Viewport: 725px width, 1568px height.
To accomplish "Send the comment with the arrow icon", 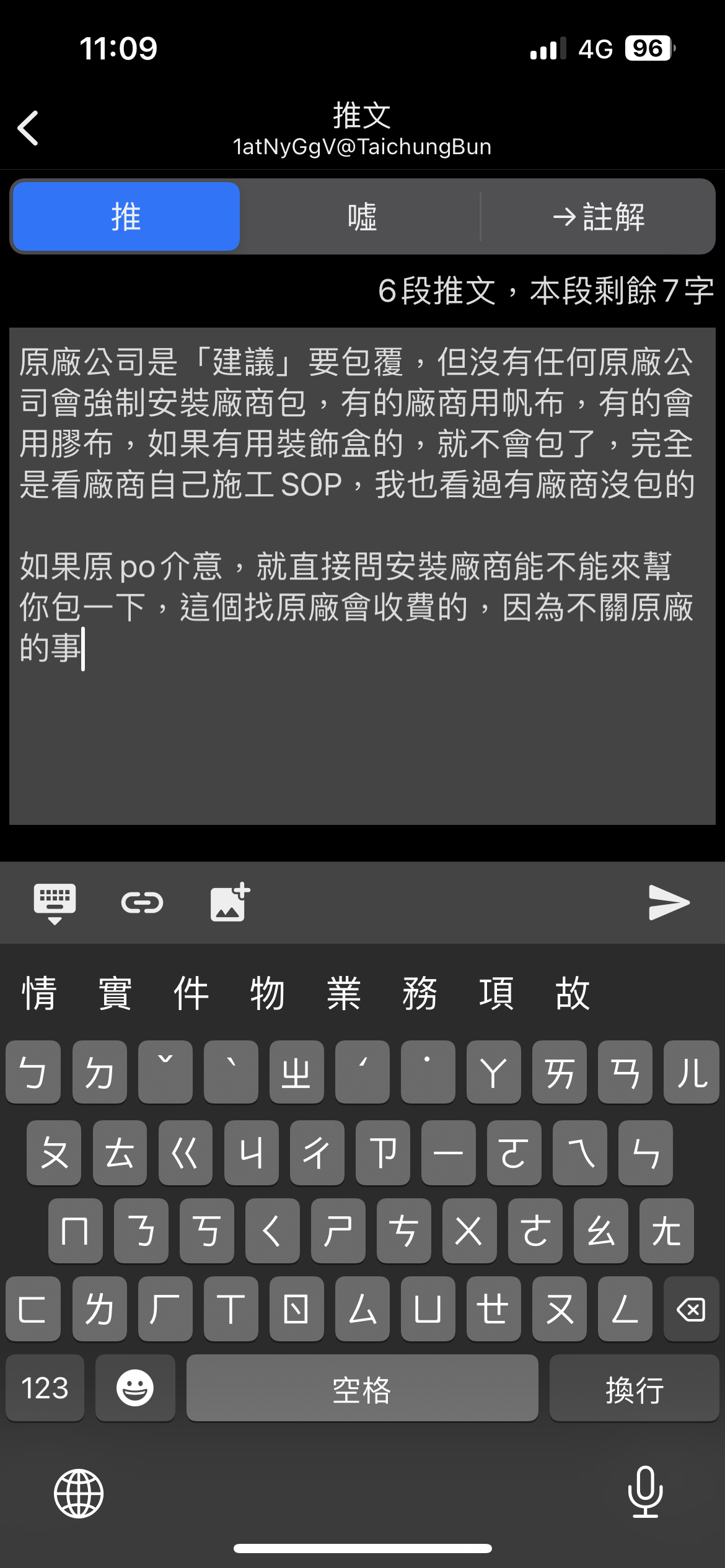I will click(669, 902).
